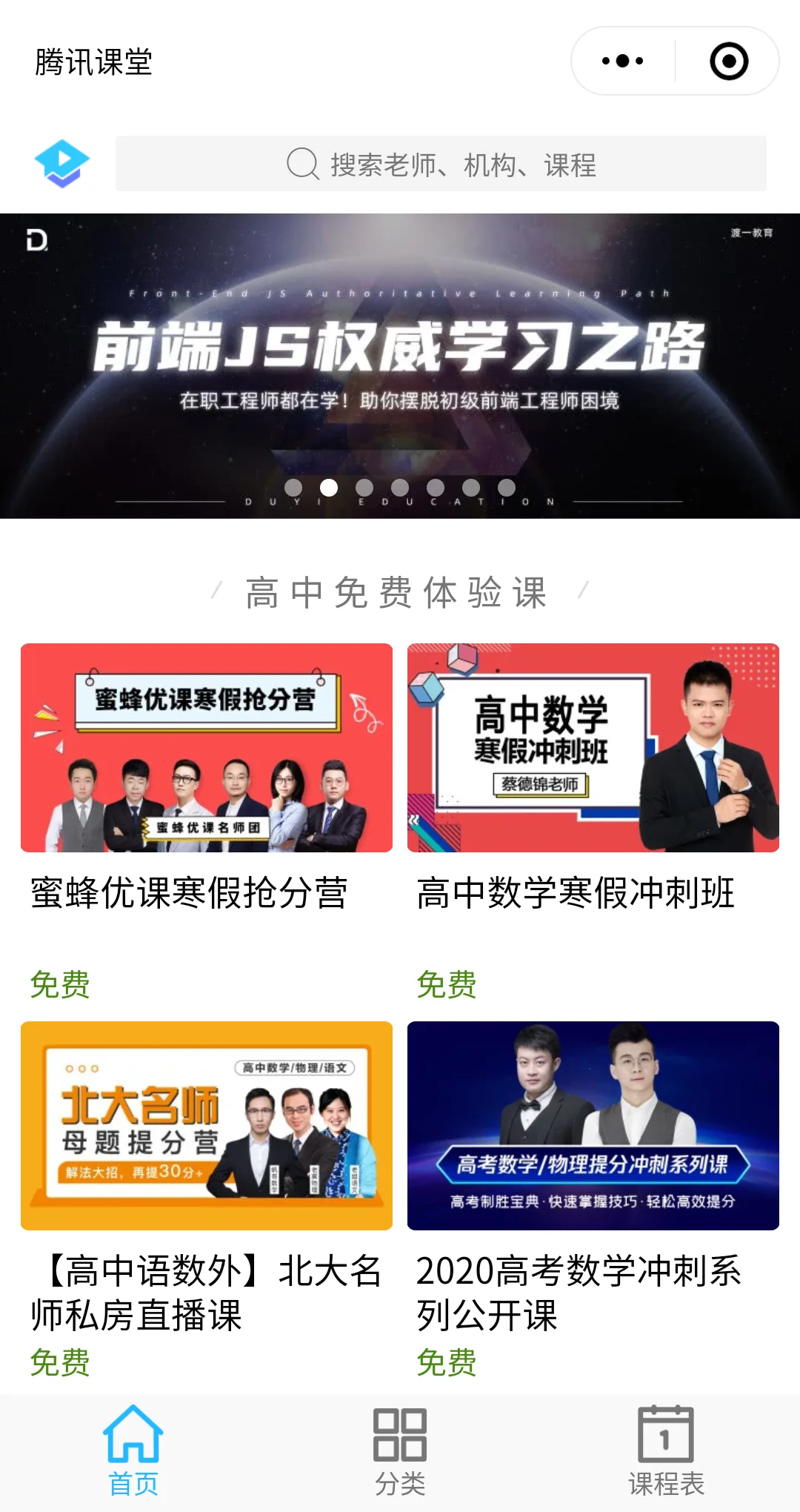The image size is (800, 1512).
Task: Close the mini program via circle icon
Action: [729, 61]
